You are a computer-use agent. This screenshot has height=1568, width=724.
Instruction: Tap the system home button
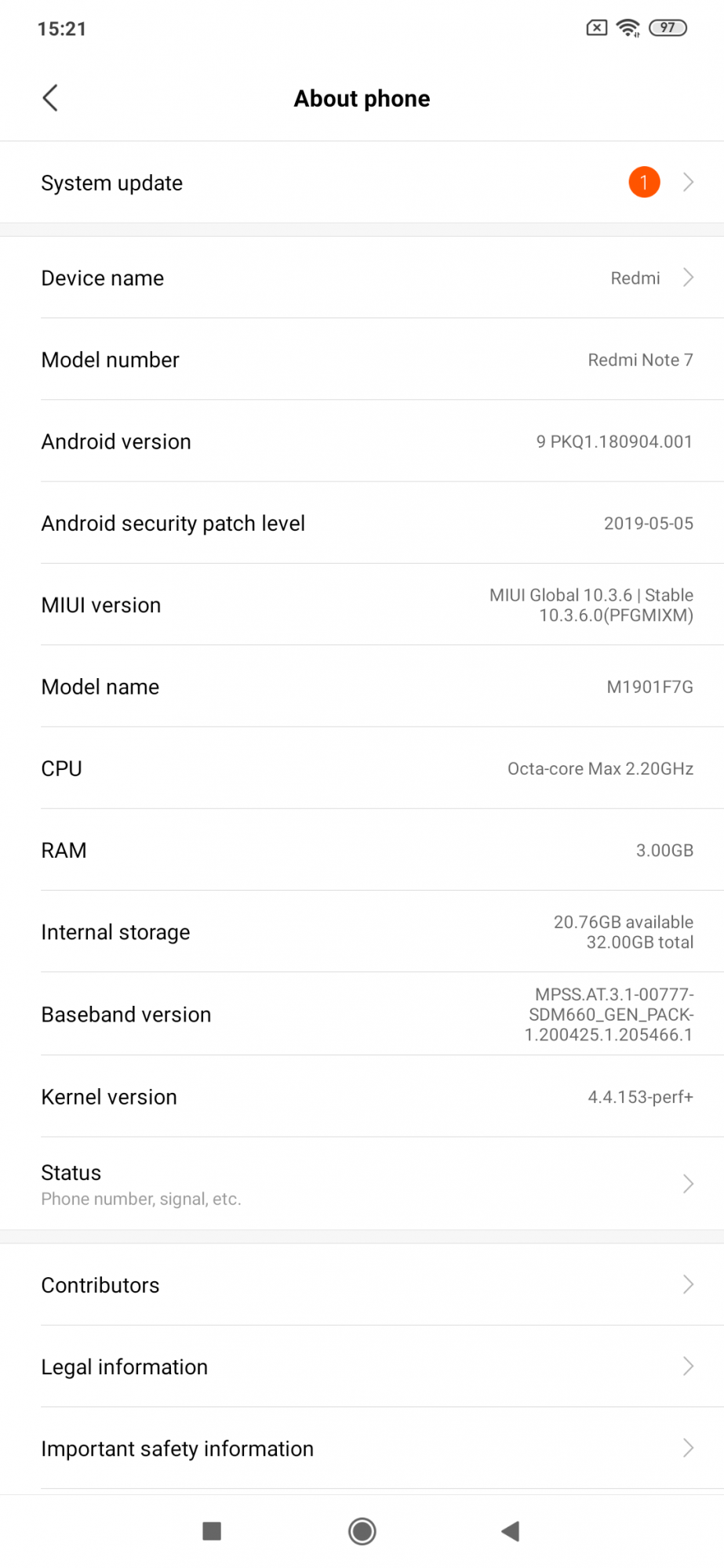[362, 1530]
